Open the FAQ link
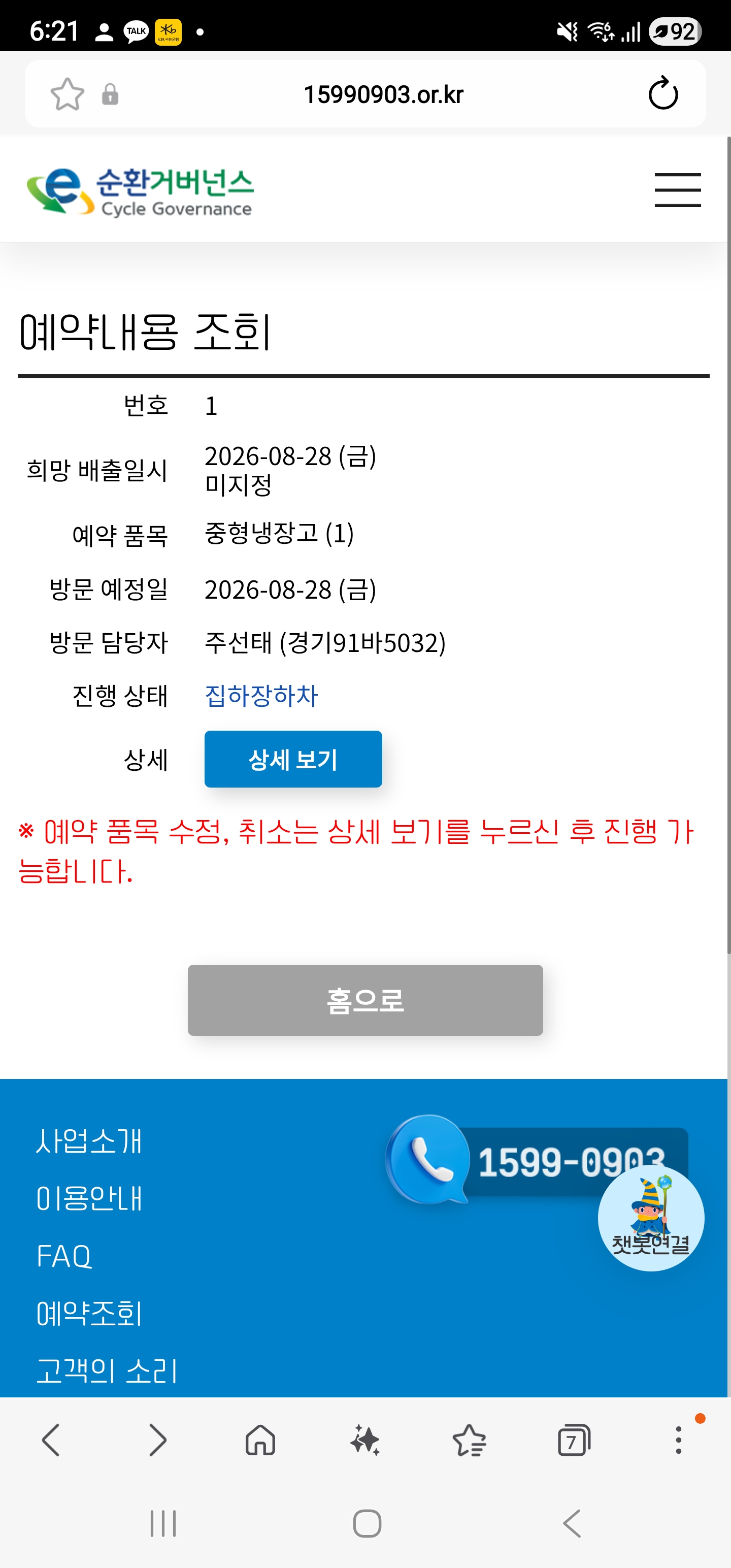This screenshot has height=1568, width=731. (64, 1256)
